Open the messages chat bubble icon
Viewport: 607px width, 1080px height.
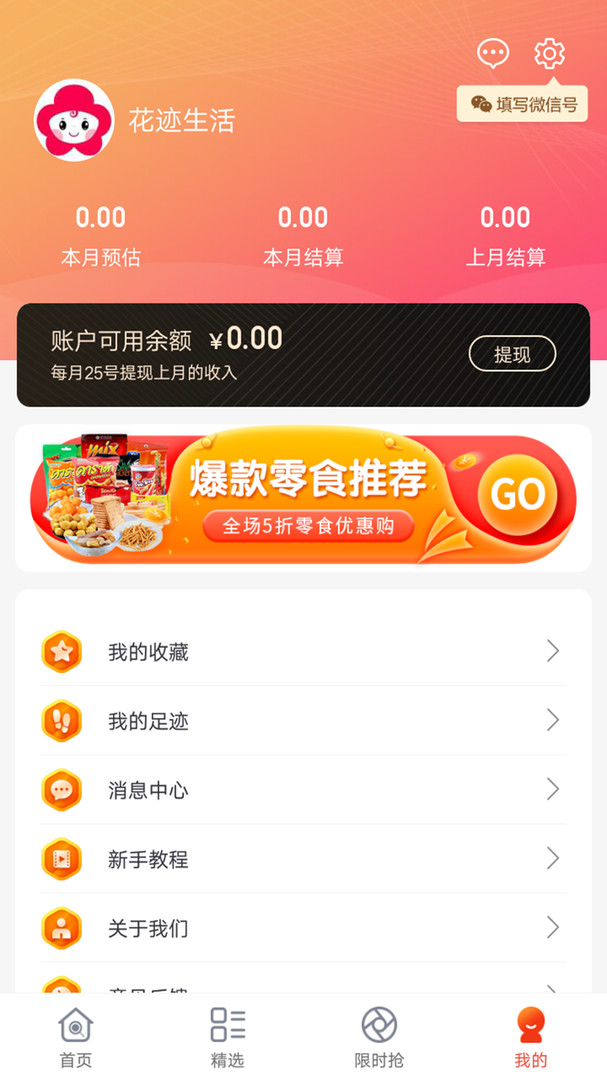click(493, 54)
